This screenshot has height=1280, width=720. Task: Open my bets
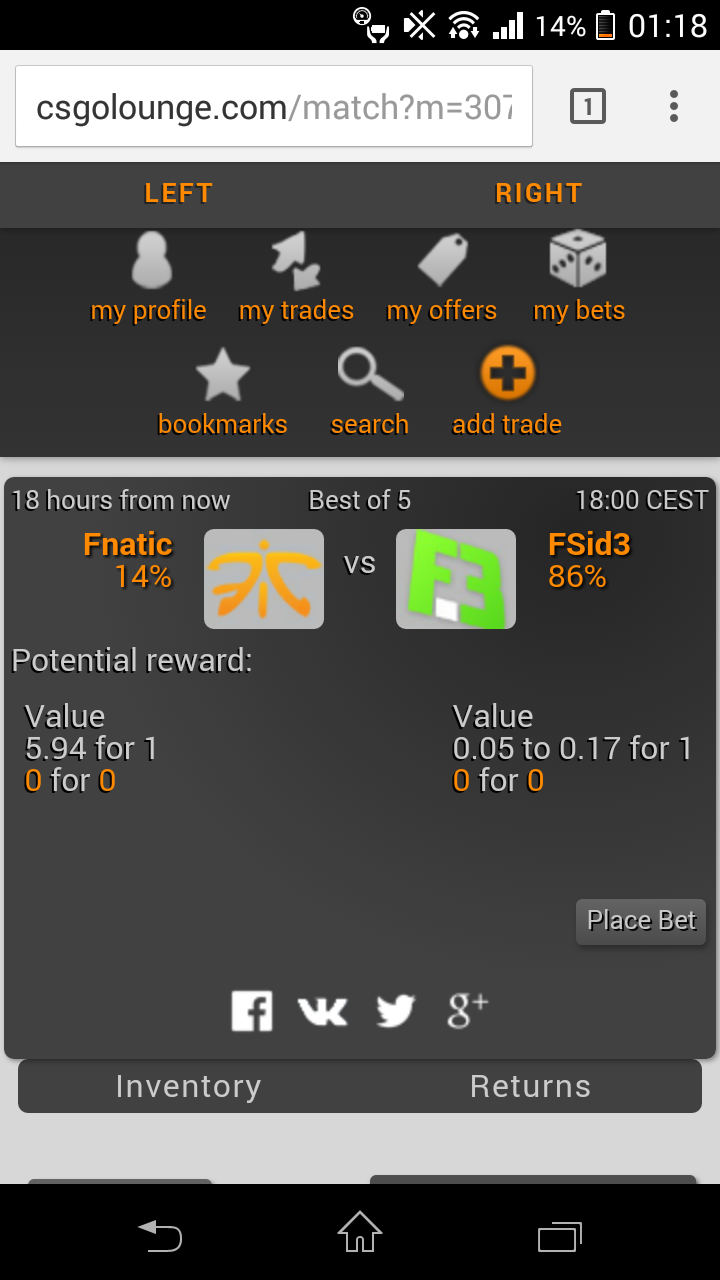[579, 278]
